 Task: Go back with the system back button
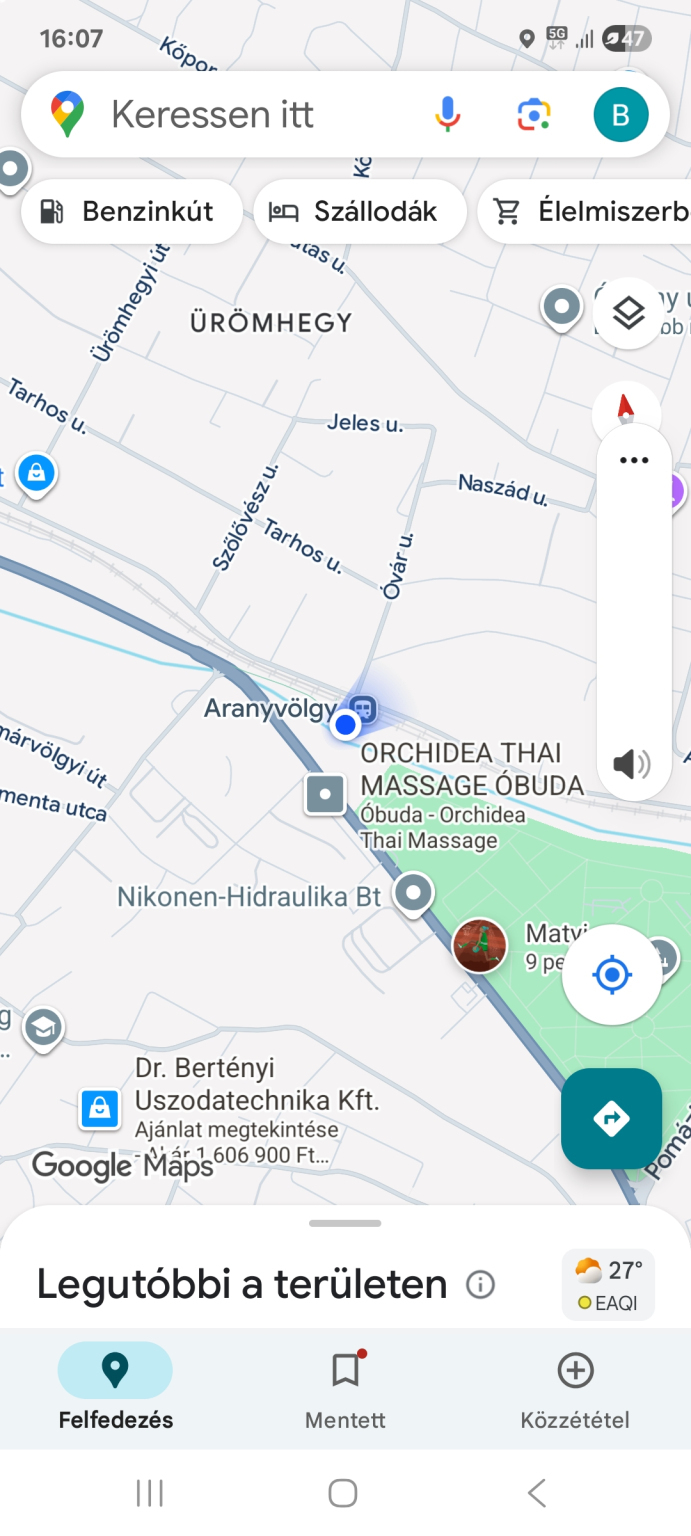pos(537,1493)
